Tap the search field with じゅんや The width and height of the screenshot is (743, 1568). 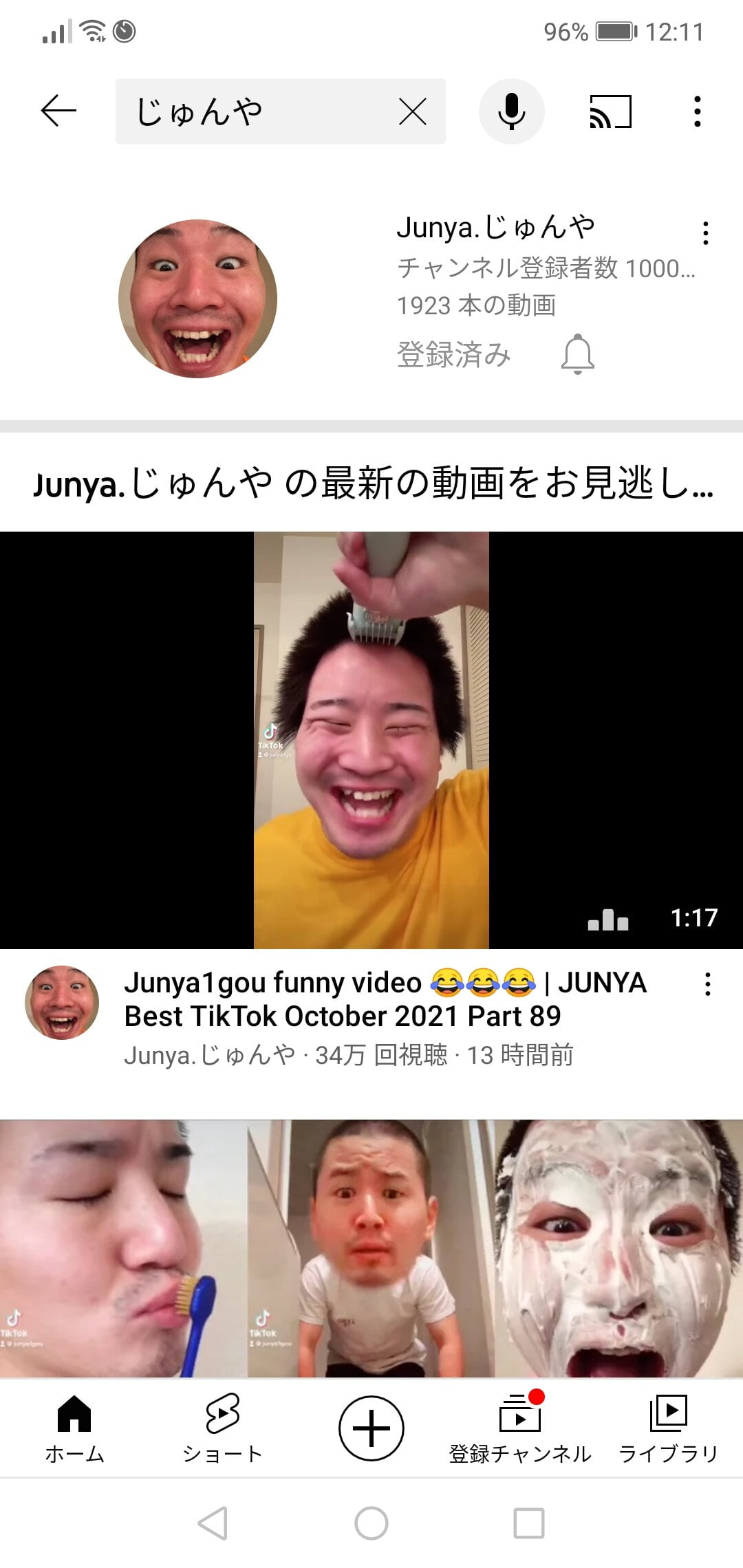click(255, 111)
